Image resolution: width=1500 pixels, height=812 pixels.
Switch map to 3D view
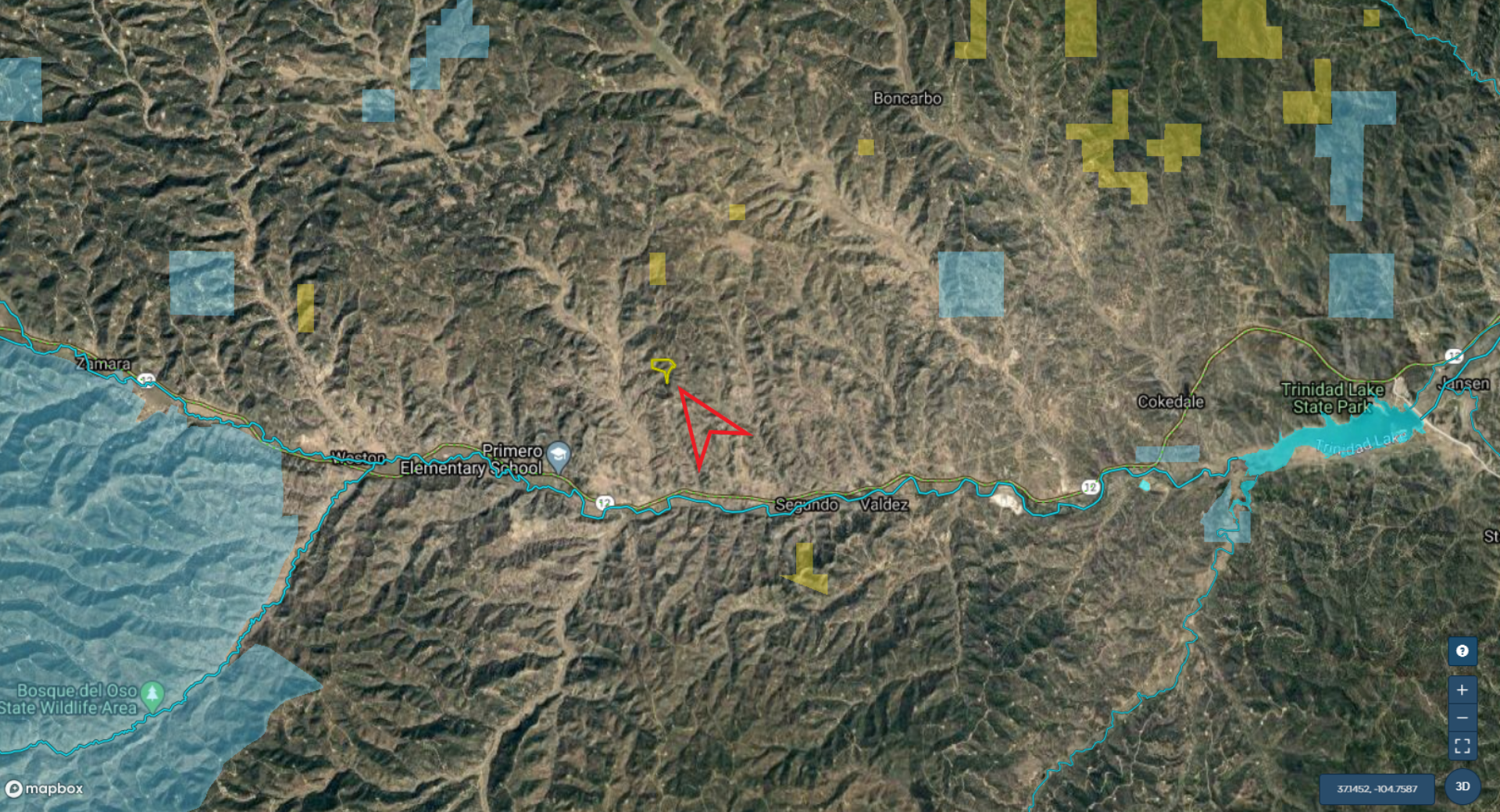pyautogui.click(x=1462, y=787)
